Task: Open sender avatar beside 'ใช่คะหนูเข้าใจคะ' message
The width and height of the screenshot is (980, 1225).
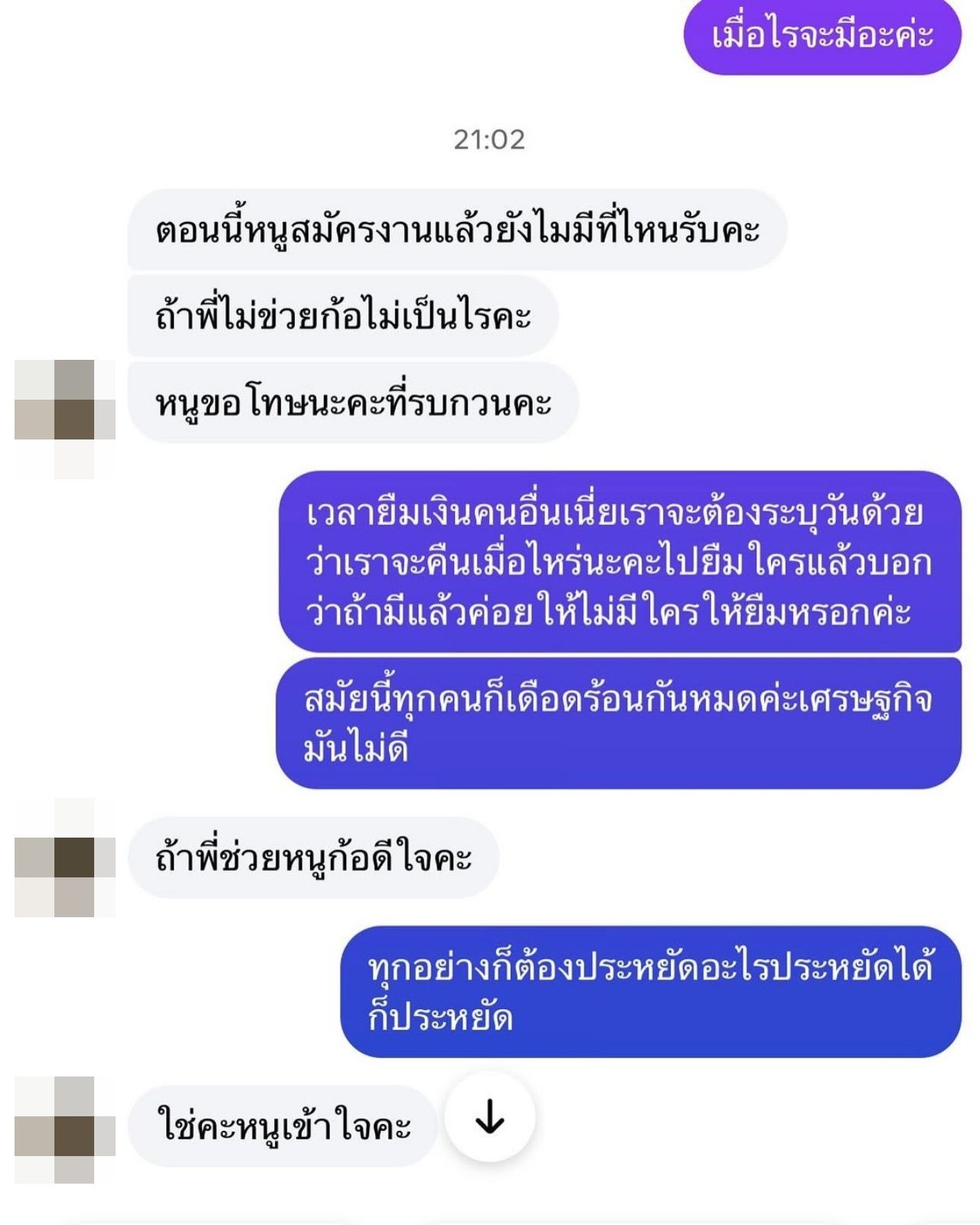Action: [64, 1129]
